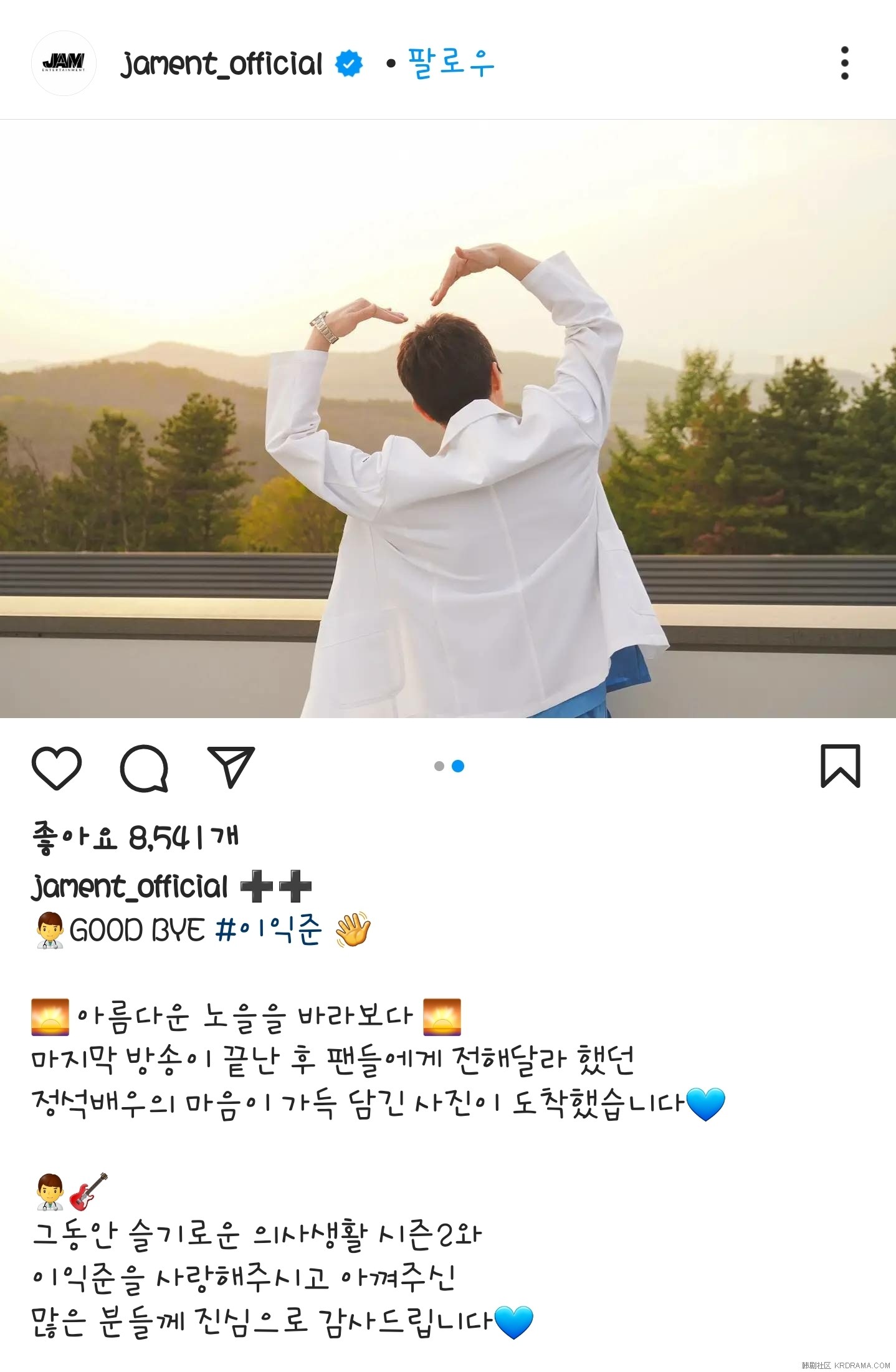Open the #이익준 hashtag
Screen dimensions: 896x1372
pos(268,930)
